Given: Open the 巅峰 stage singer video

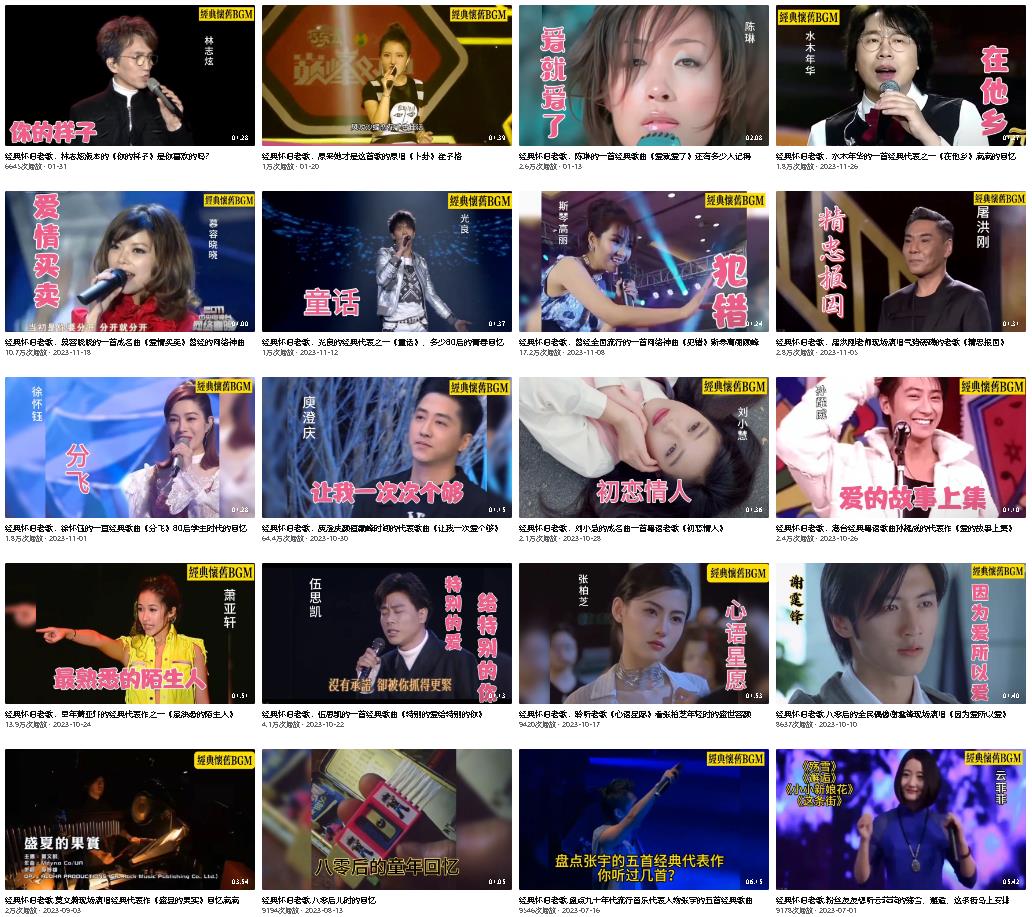Looking at the screenshot, I should 387,76.
